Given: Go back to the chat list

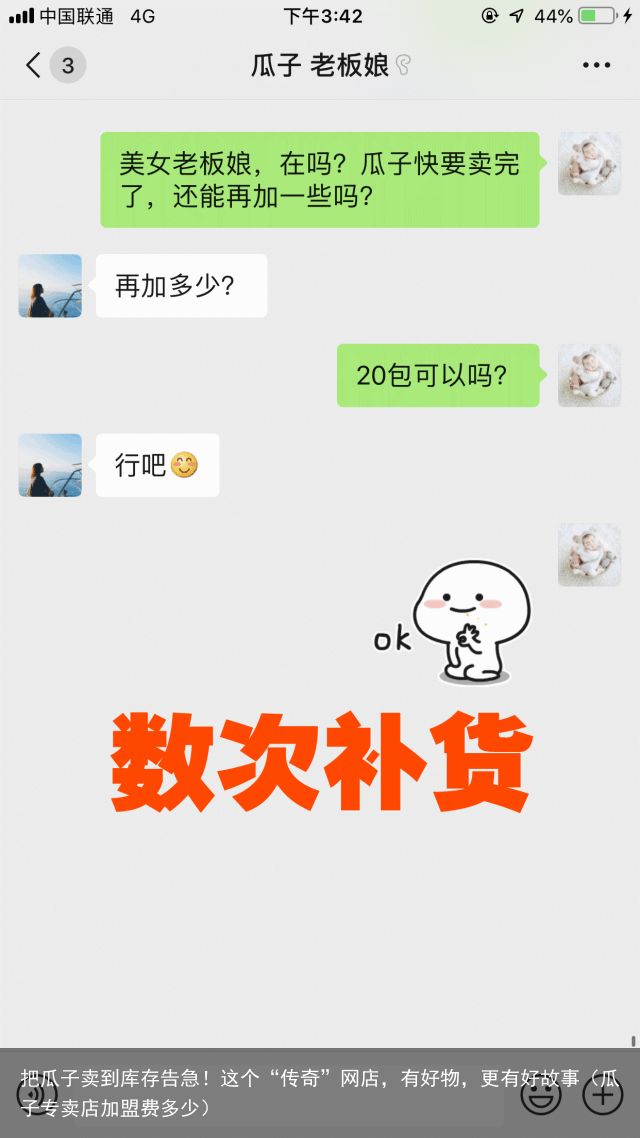Looking at the screenshot, I should (x=35, y=66).
